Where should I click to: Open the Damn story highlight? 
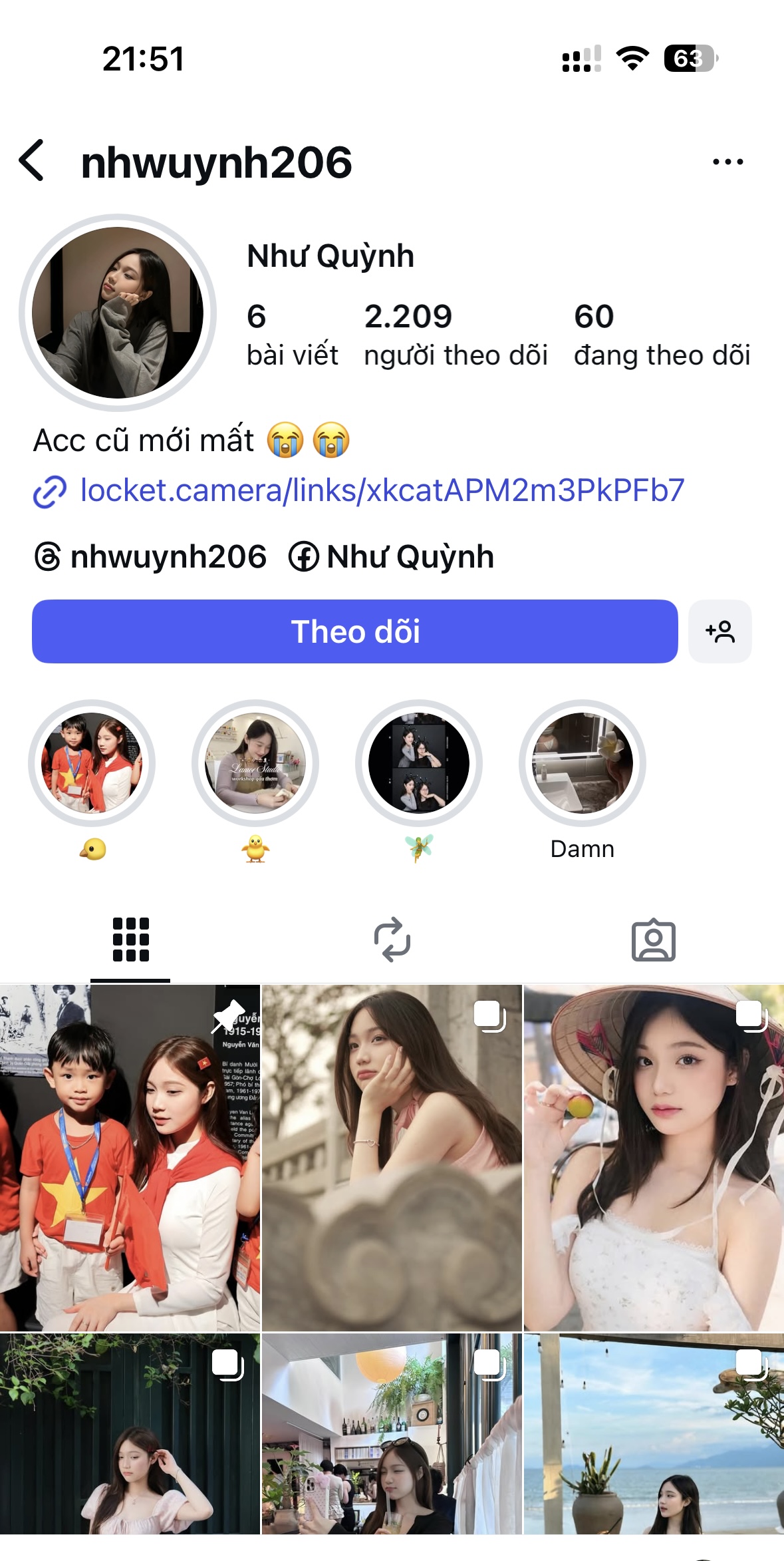click(583, 763)
